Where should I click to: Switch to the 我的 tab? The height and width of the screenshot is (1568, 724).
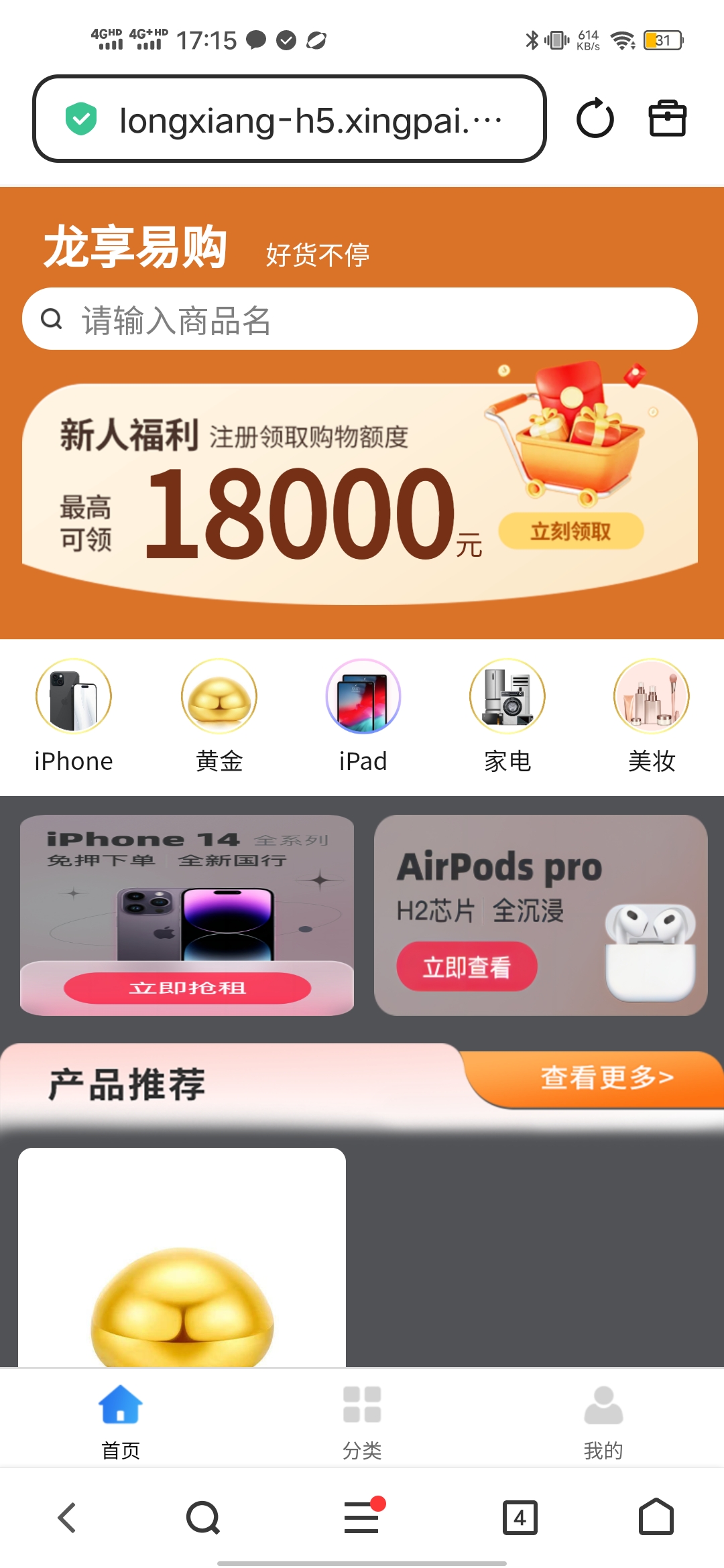[x=603, y=1418]
